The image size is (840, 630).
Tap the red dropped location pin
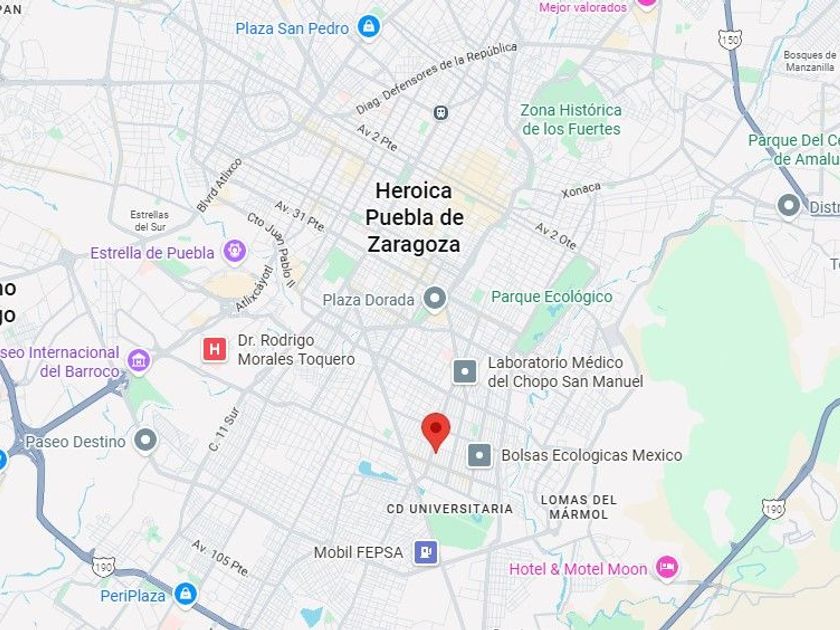pos(436,432)
